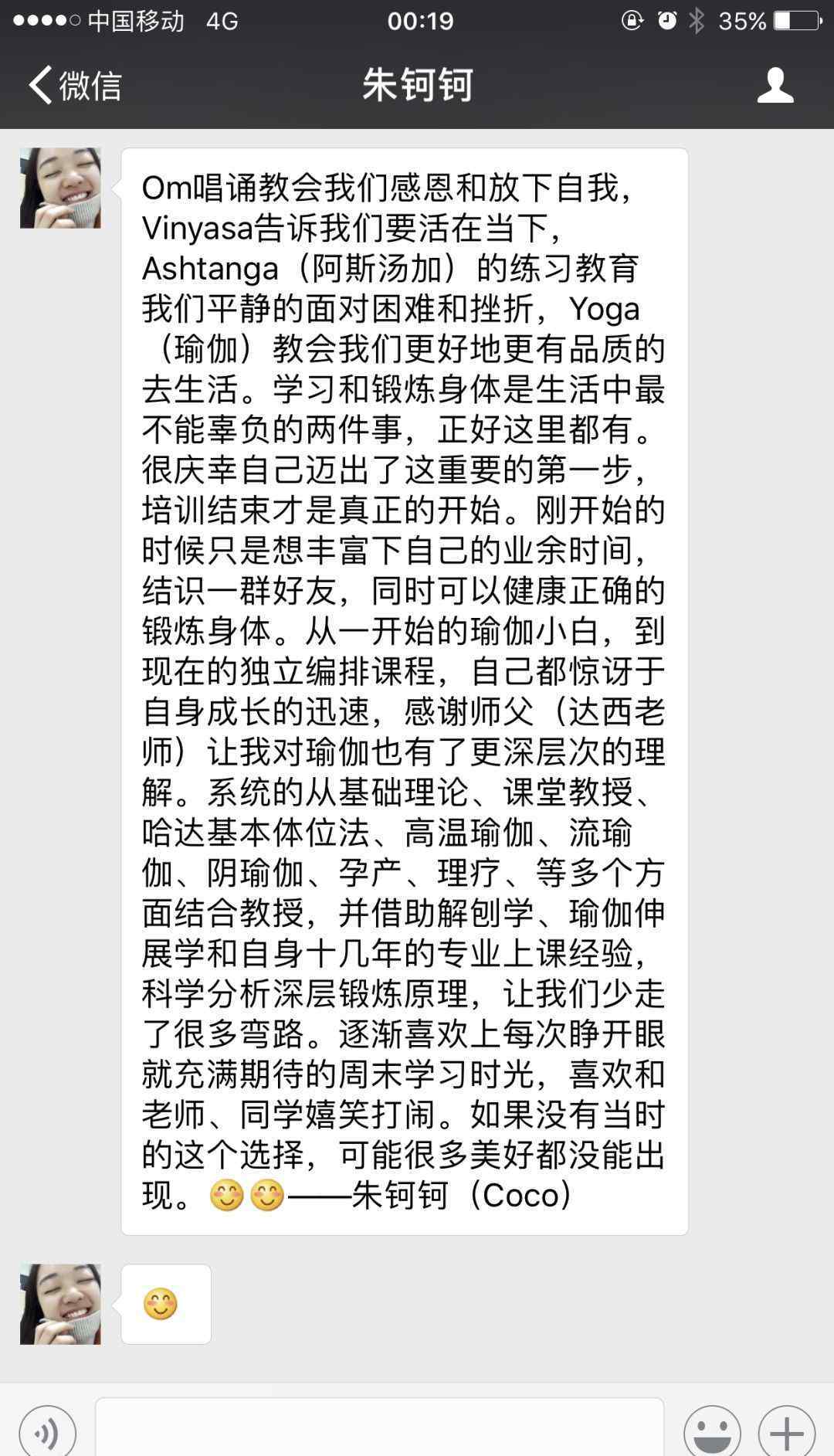The width and height of the screenshot is (834, 1456).
Task: Open chat info via the profile icon
Action: (775, 85)
